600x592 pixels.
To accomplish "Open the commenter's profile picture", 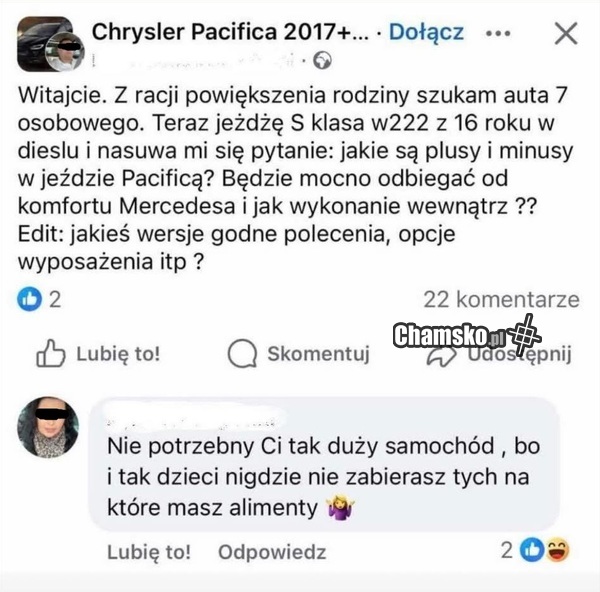I will click(x=47, y=427).
